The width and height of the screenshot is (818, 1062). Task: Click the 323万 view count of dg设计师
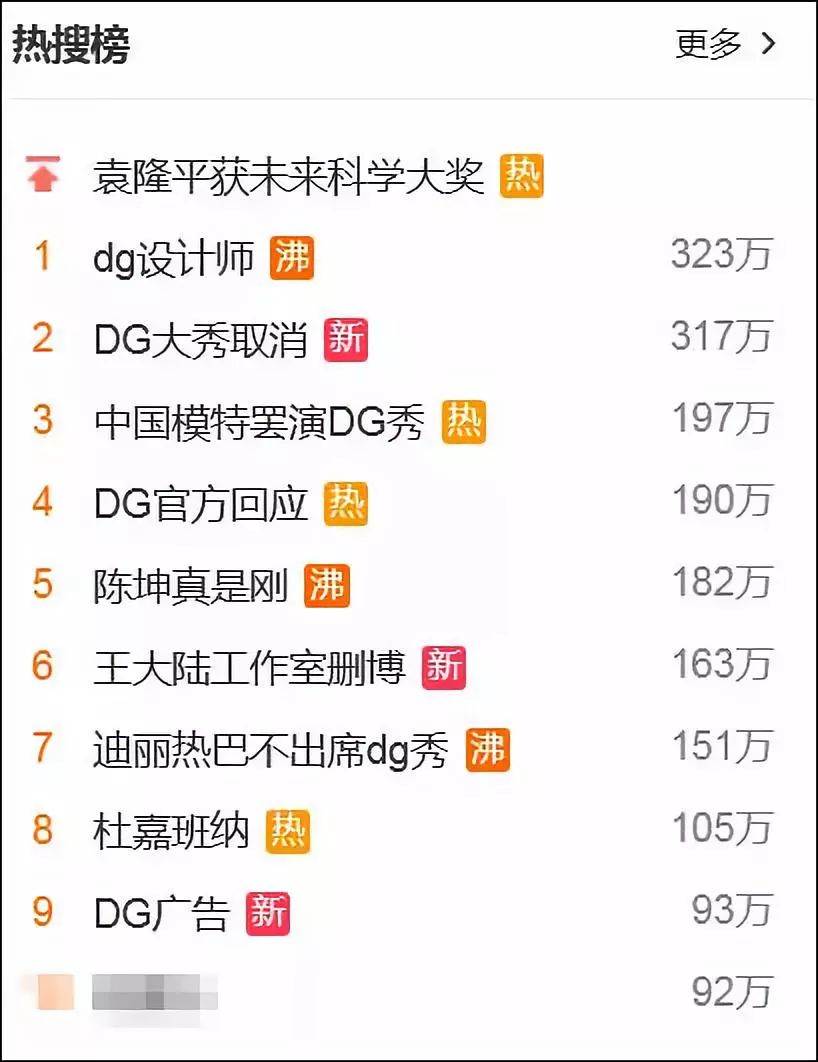723,257
